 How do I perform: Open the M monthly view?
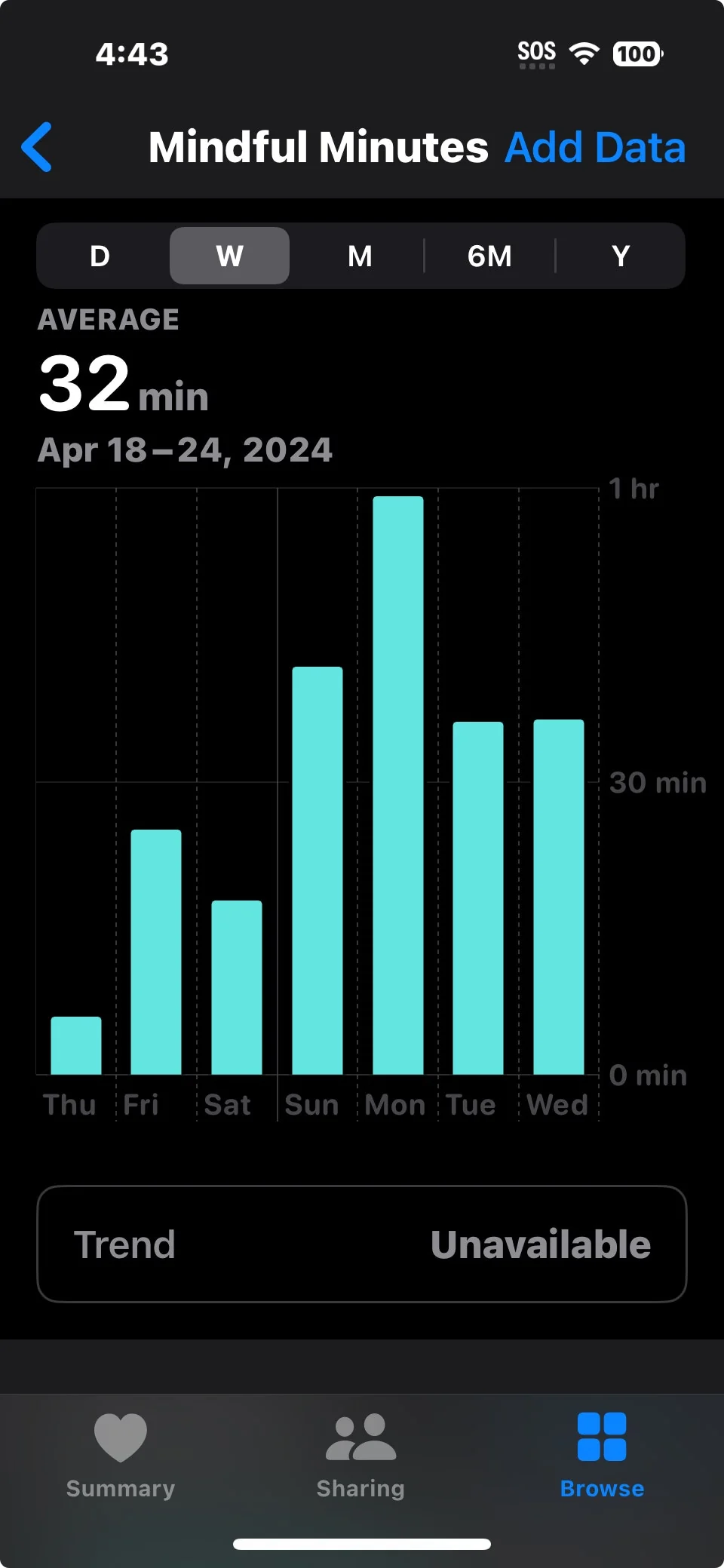360,256
